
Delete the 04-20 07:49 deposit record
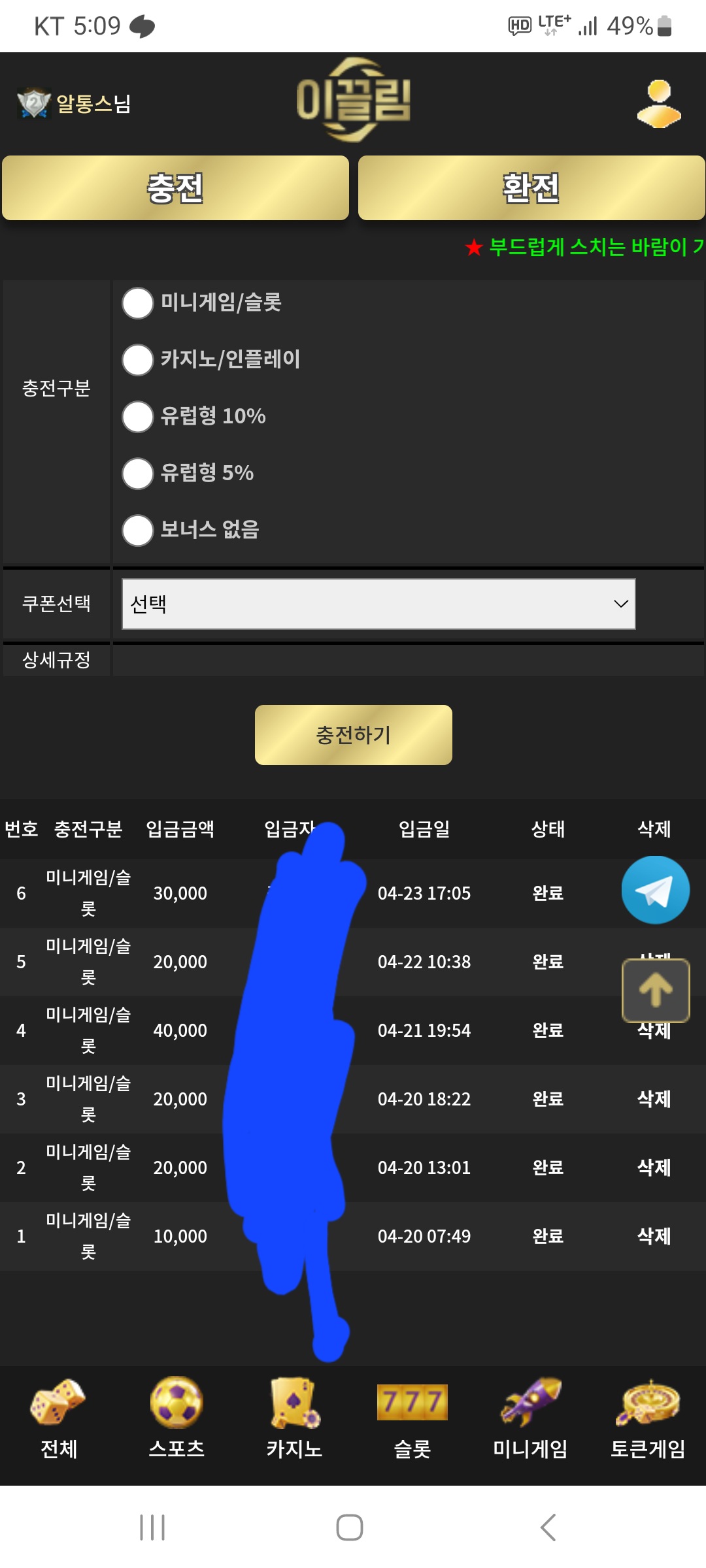(654, 1236)
